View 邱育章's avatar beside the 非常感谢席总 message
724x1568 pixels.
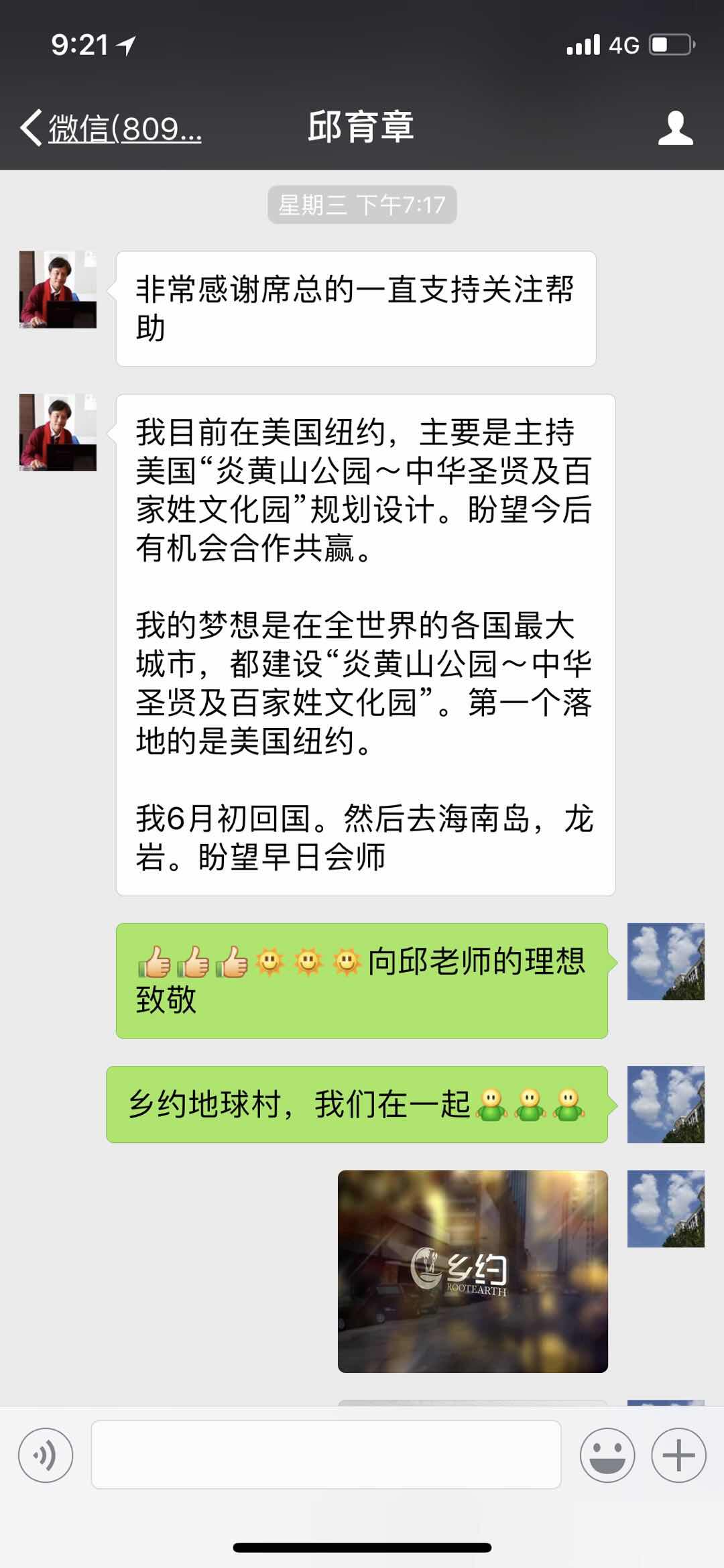point(58,290)
